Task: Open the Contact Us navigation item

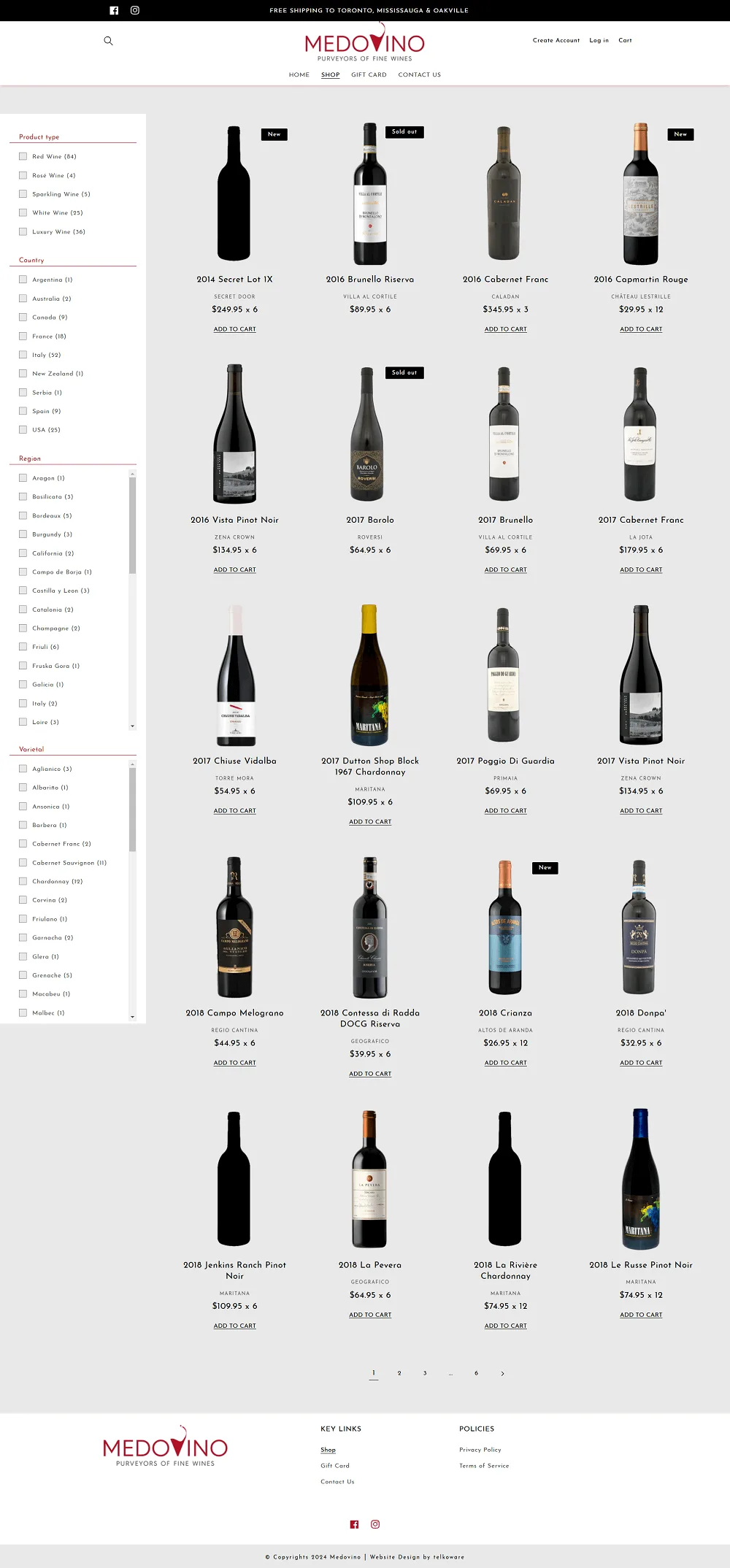Action: 419,74
